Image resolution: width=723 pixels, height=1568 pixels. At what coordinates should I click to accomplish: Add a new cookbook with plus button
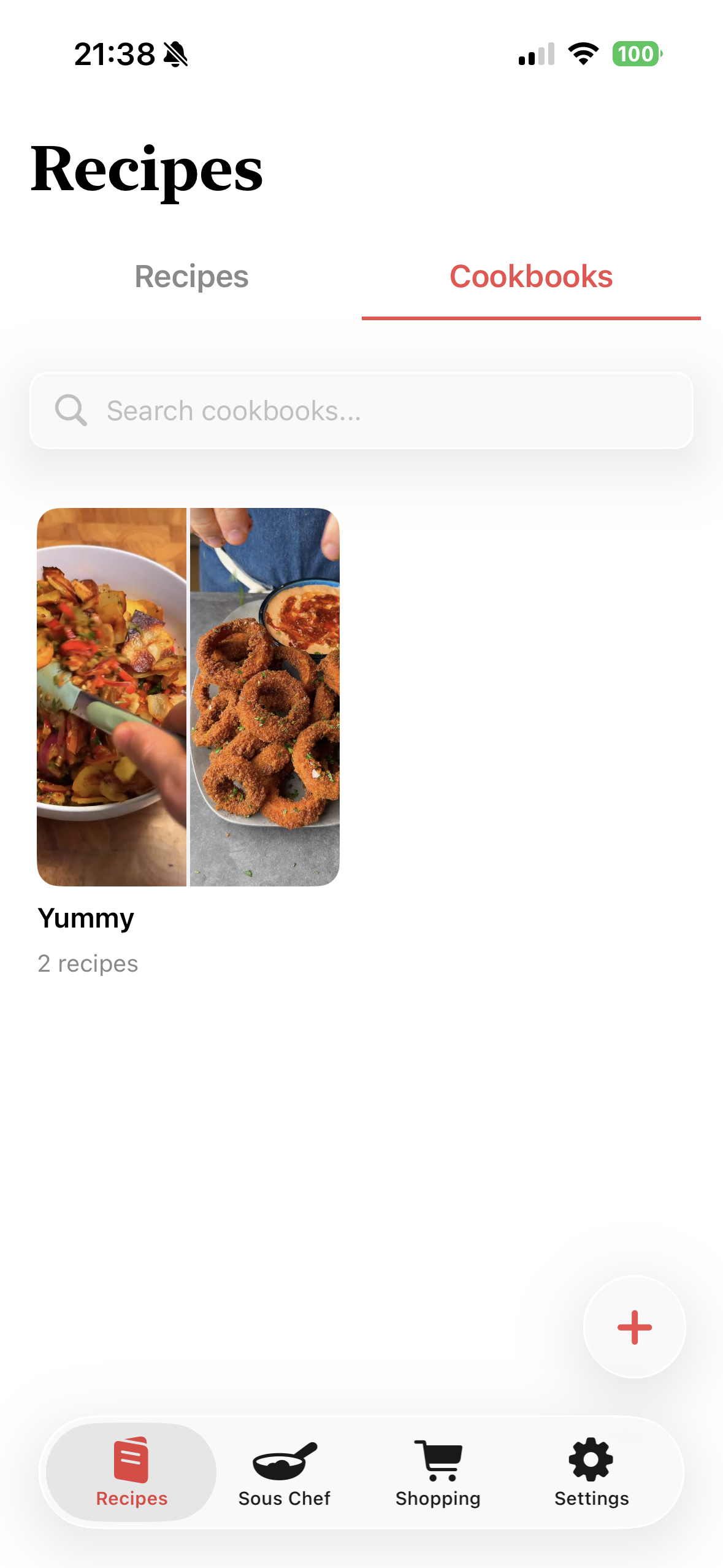tap(634, 1327)
